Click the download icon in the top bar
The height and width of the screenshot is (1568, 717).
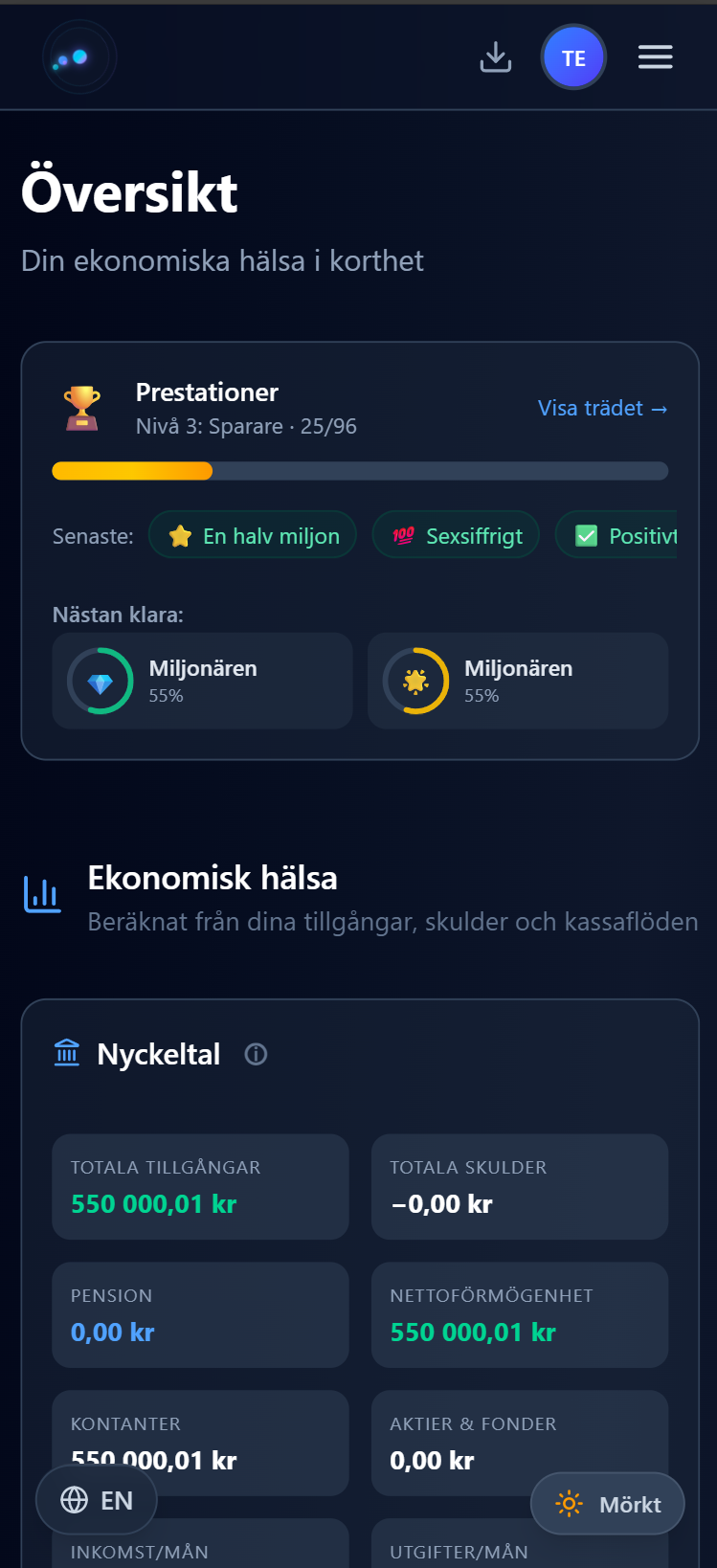pyautogui.click(x=495, y=56)
